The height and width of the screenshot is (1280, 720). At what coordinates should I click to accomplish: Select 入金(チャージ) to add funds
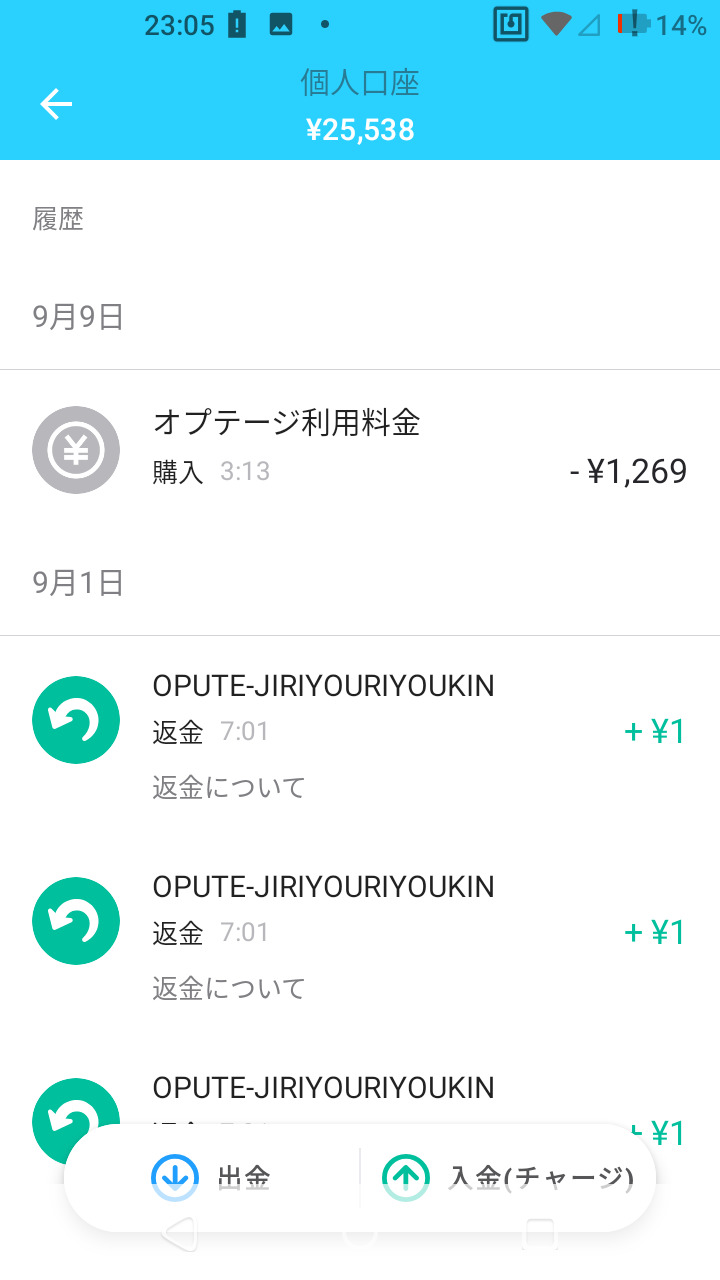[x=508, y=1177]
